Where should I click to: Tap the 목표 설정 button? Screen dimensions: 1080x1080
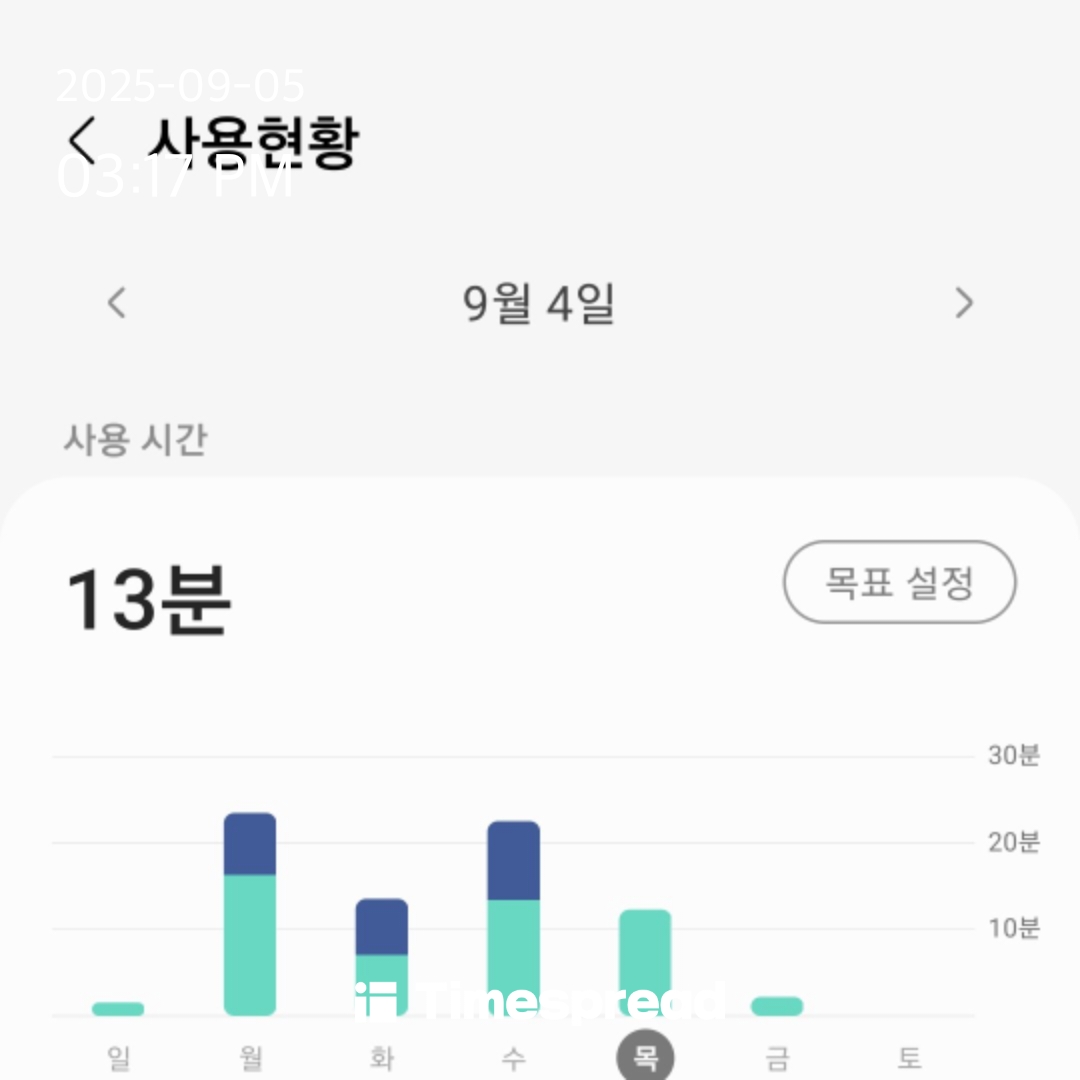[x=899, y=582]
